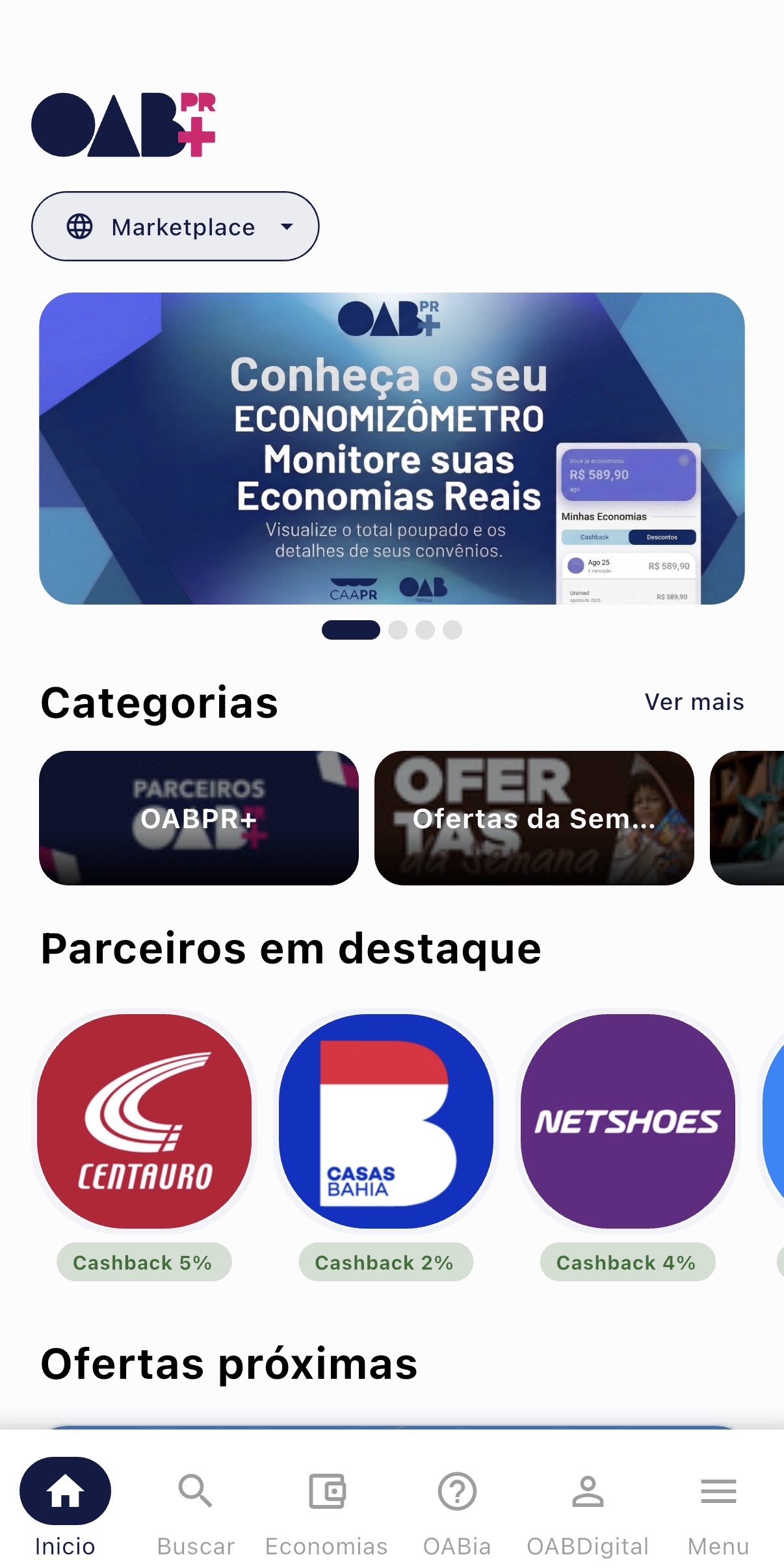Open the Buscar search icon
The height and width of the screenshot is (1568, 784).
pyautogui.click(x=196, y=1491)
